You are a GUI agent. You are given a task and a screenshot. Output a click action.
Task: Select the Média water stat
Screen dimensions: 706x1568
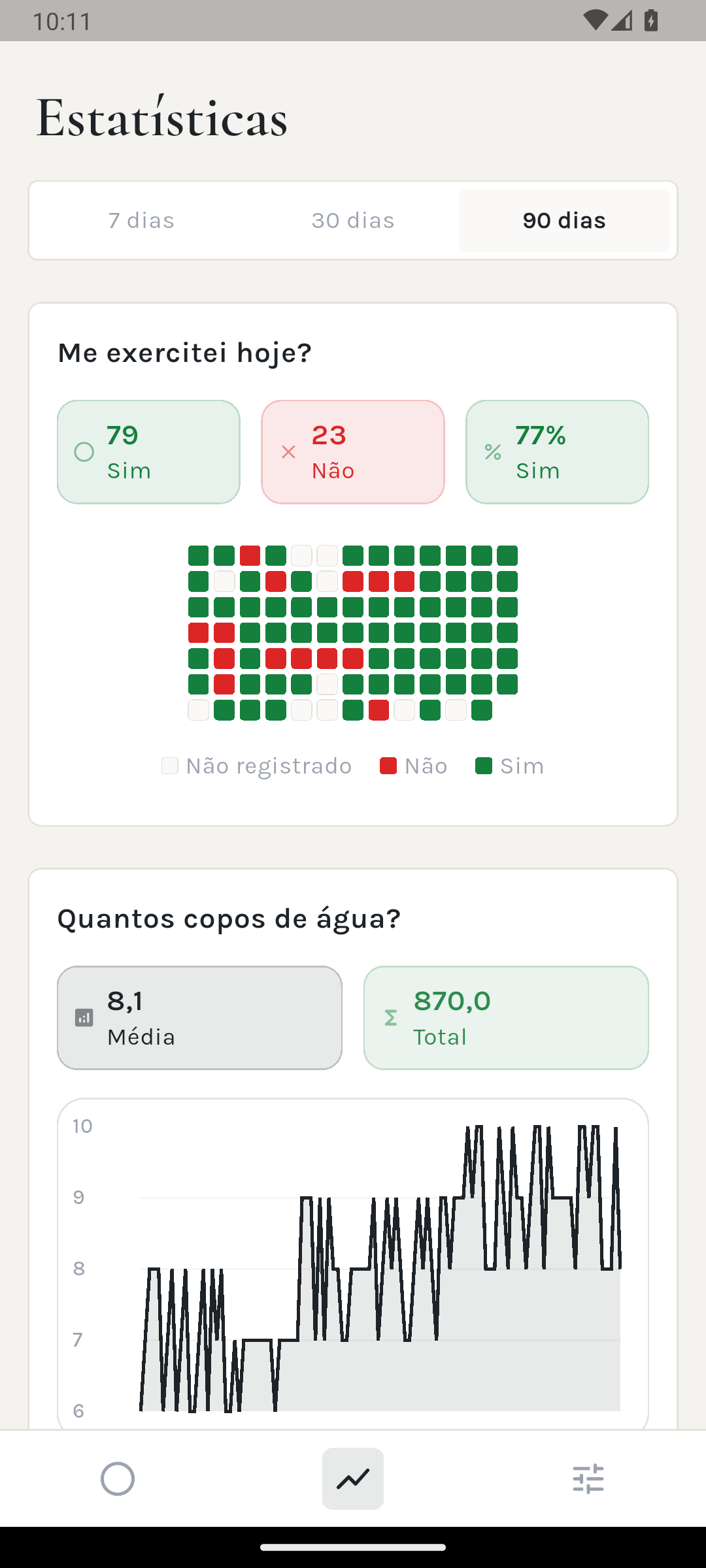point(199,1018)
